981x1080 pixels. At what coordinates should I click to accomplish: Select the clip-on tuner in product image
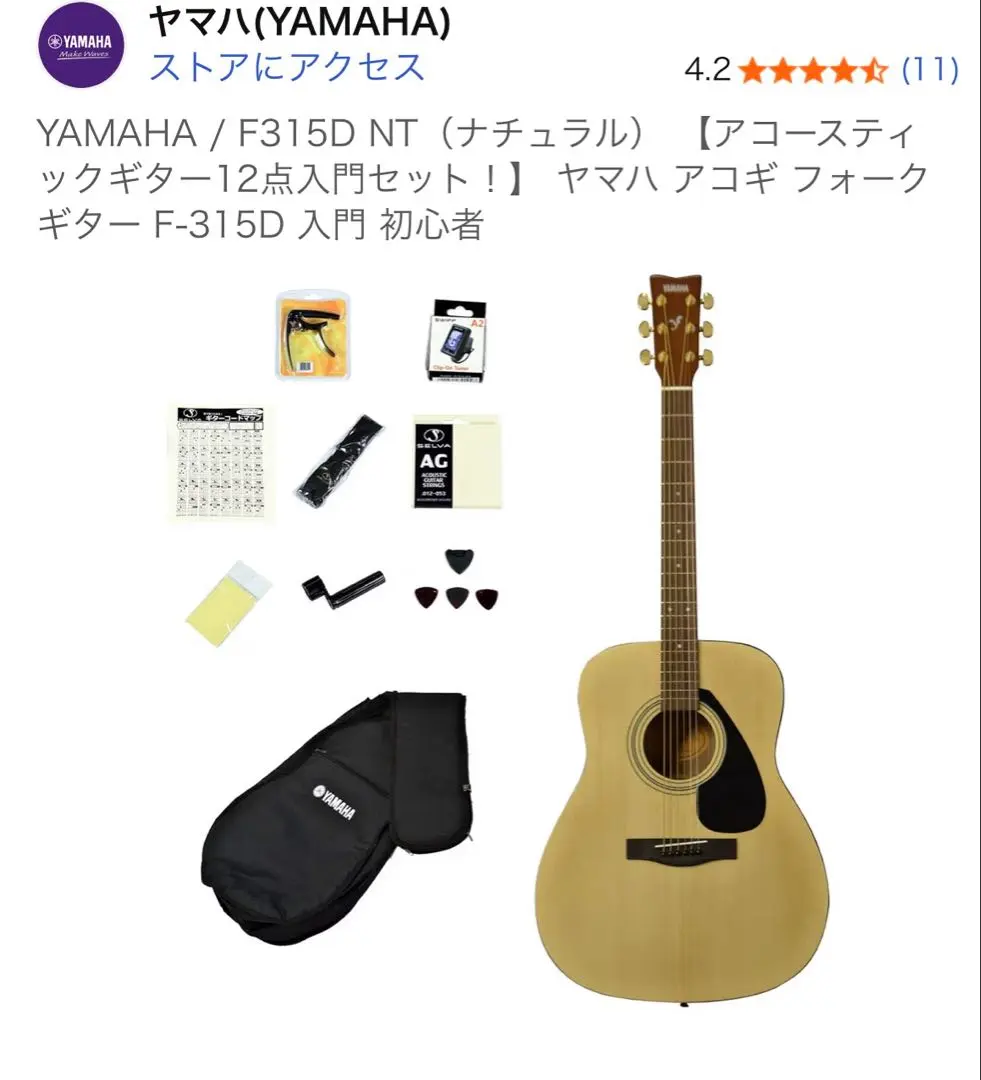coord(455,340)
